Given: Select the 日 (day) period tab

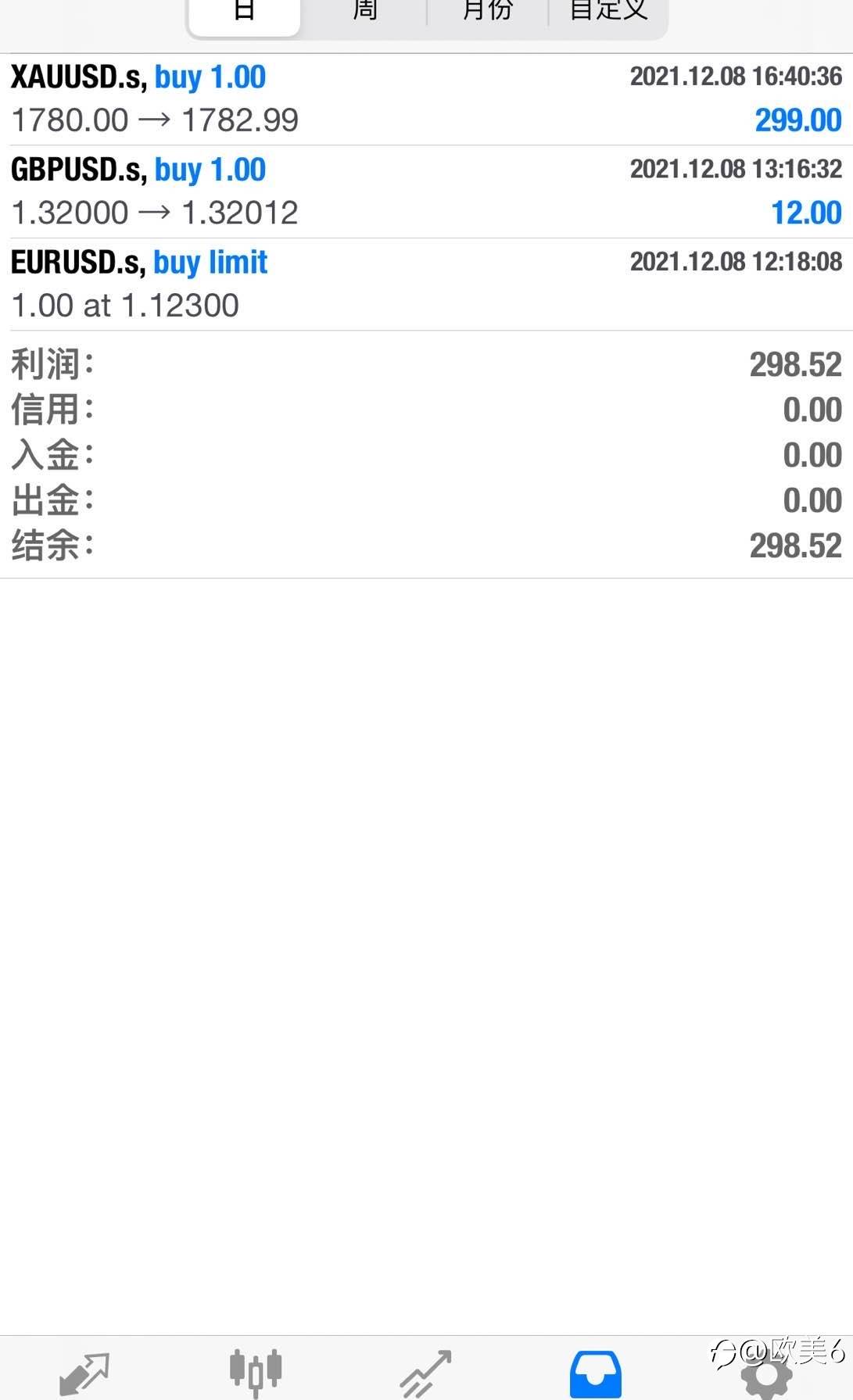Looking at the screenshot, I should click(245, 13).
